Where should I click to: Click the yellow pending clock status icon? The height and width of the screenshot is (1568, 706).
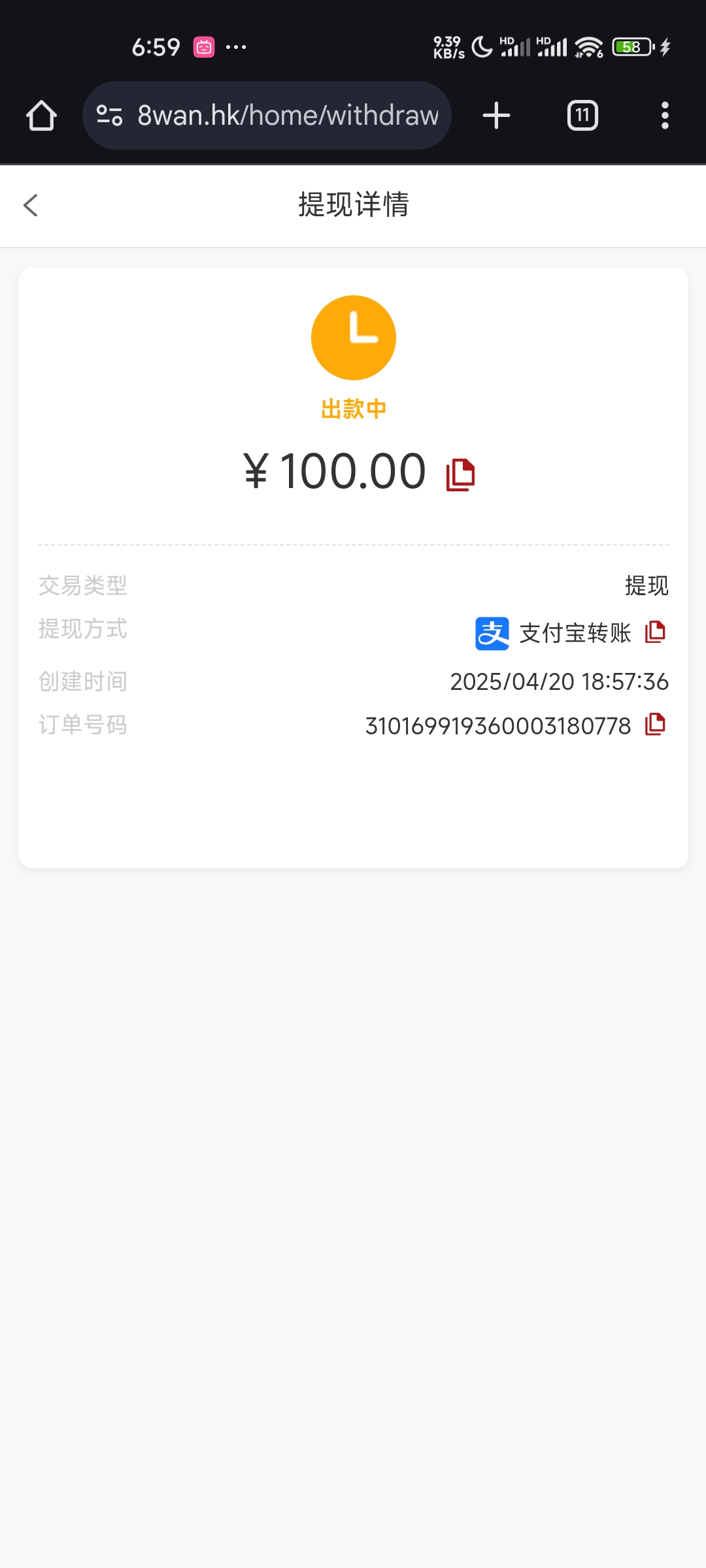point(353,337)
